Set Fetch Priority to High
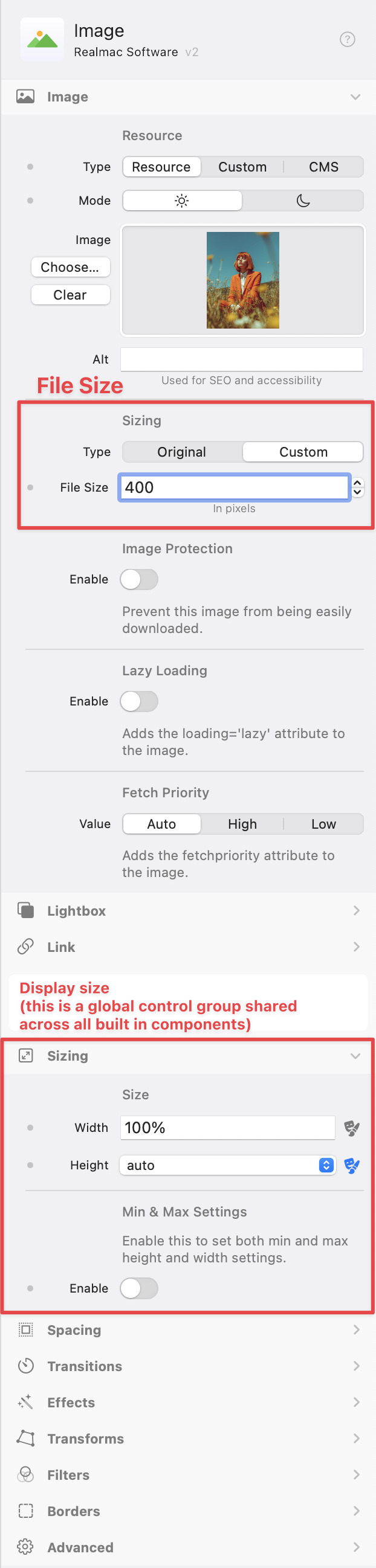Screen dimensions: 376x1568 coord(242,824)
